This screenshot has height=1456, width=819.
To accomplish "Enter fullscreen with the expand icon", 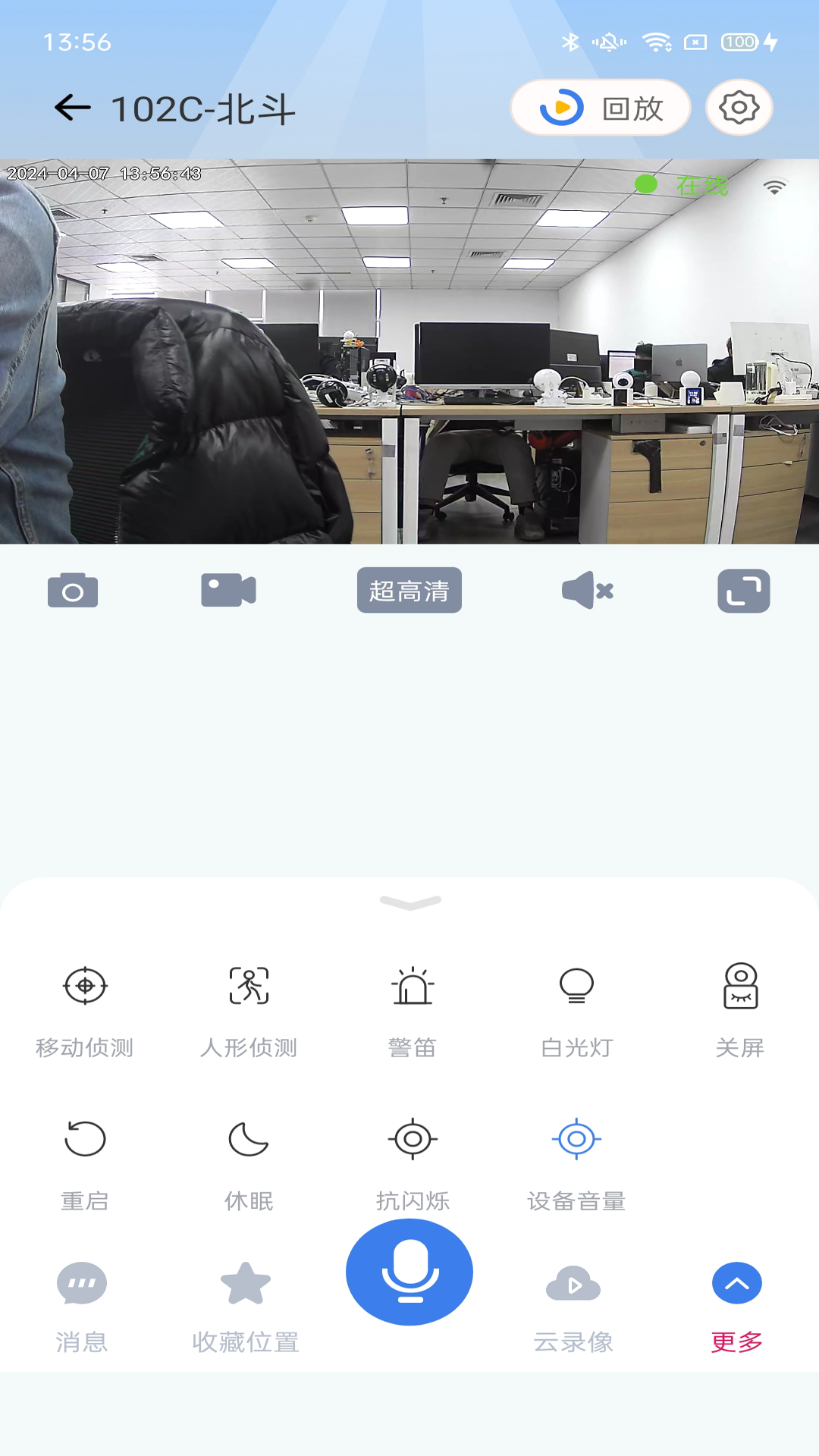I will coord(742,590).
